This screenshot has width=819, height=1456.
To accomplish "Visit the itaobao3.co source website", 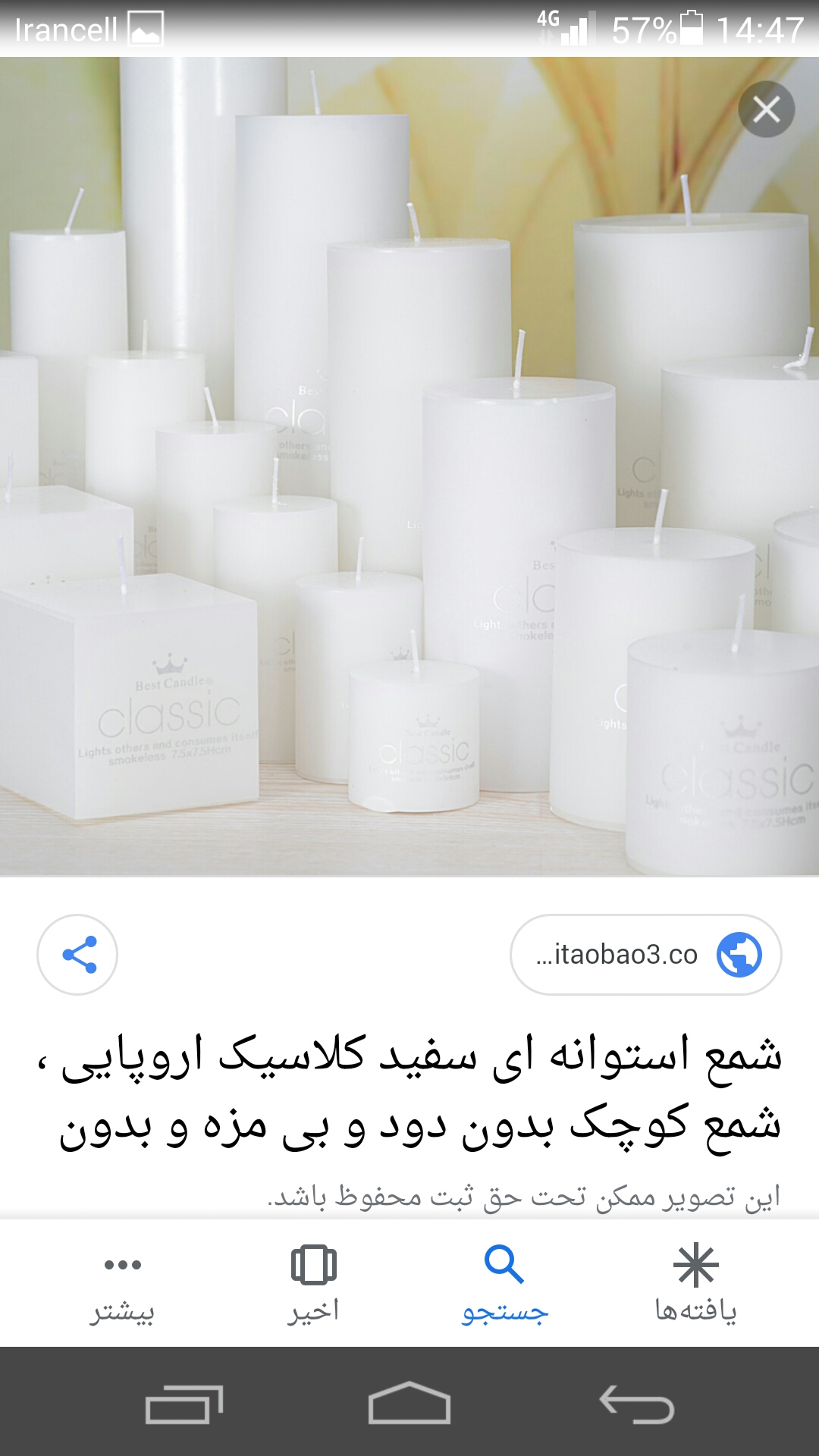I will pyautogui.click(x=646, y=955).
